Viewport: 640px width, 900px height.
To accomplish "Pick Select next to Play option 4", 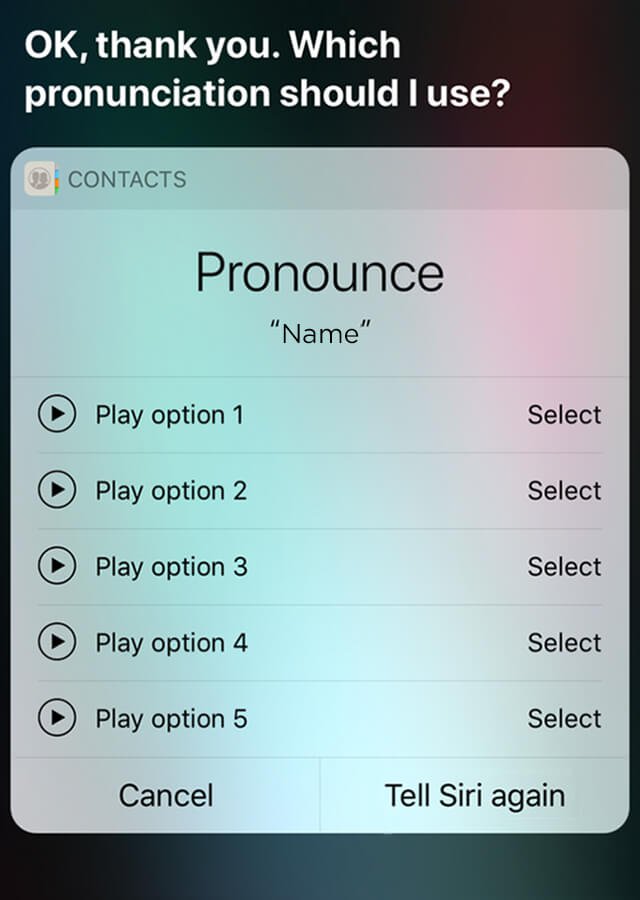I will [x=564, y=642].
